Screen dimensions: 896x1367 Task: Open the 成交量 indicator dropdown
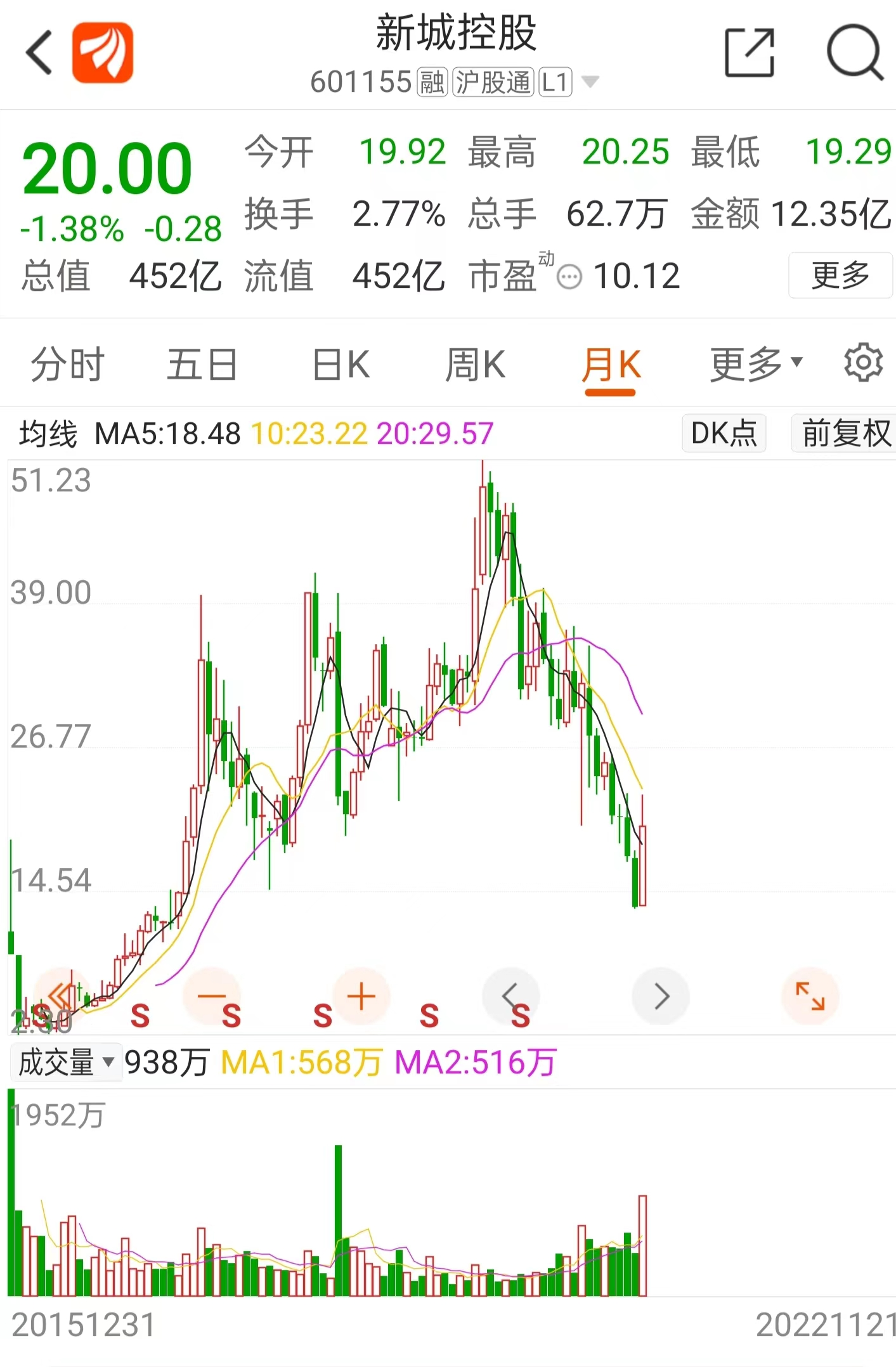(66, 1063)
